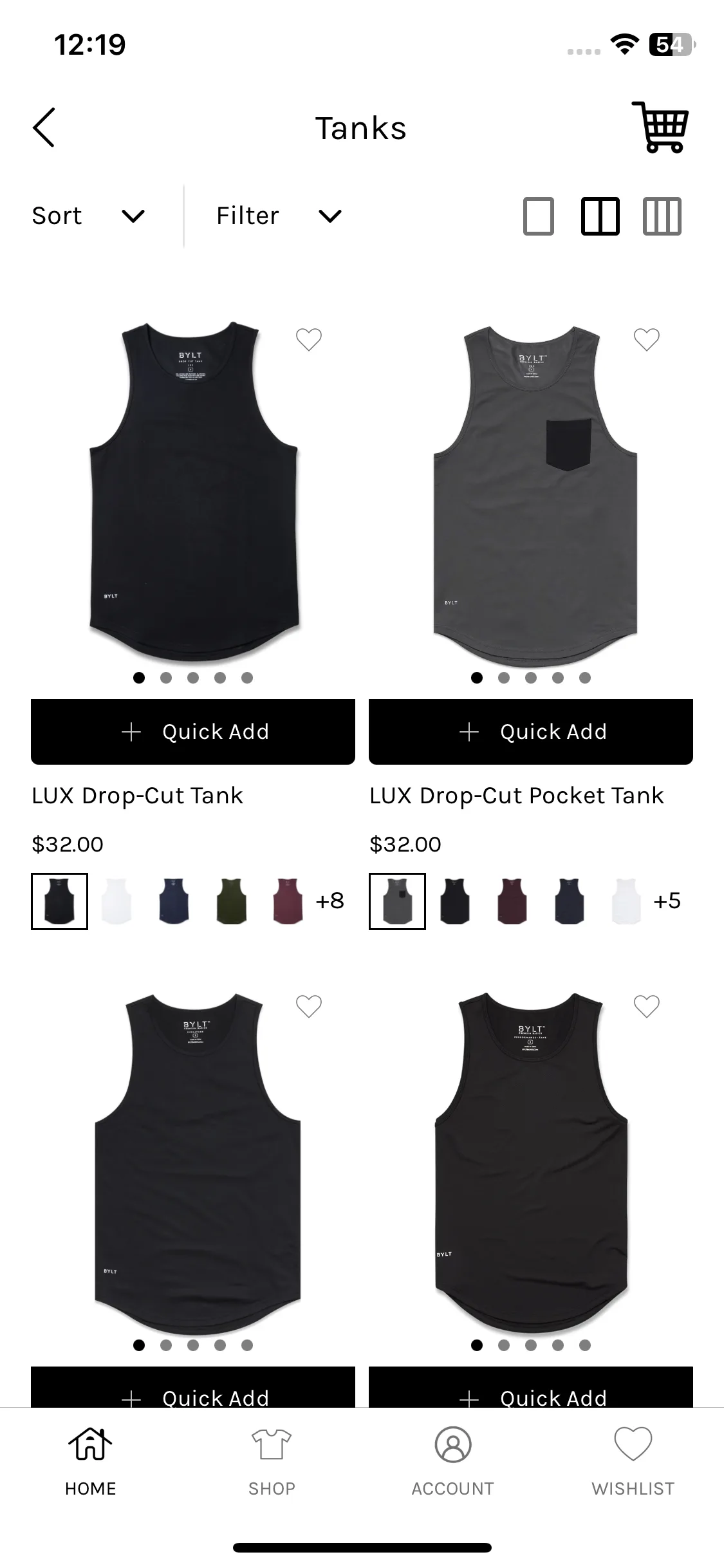This screenshot has height=1568, width=724.
Task: Select the maroon swatch for LUX Drop-Cut Pocket Tank
Action: click(512, 901)
